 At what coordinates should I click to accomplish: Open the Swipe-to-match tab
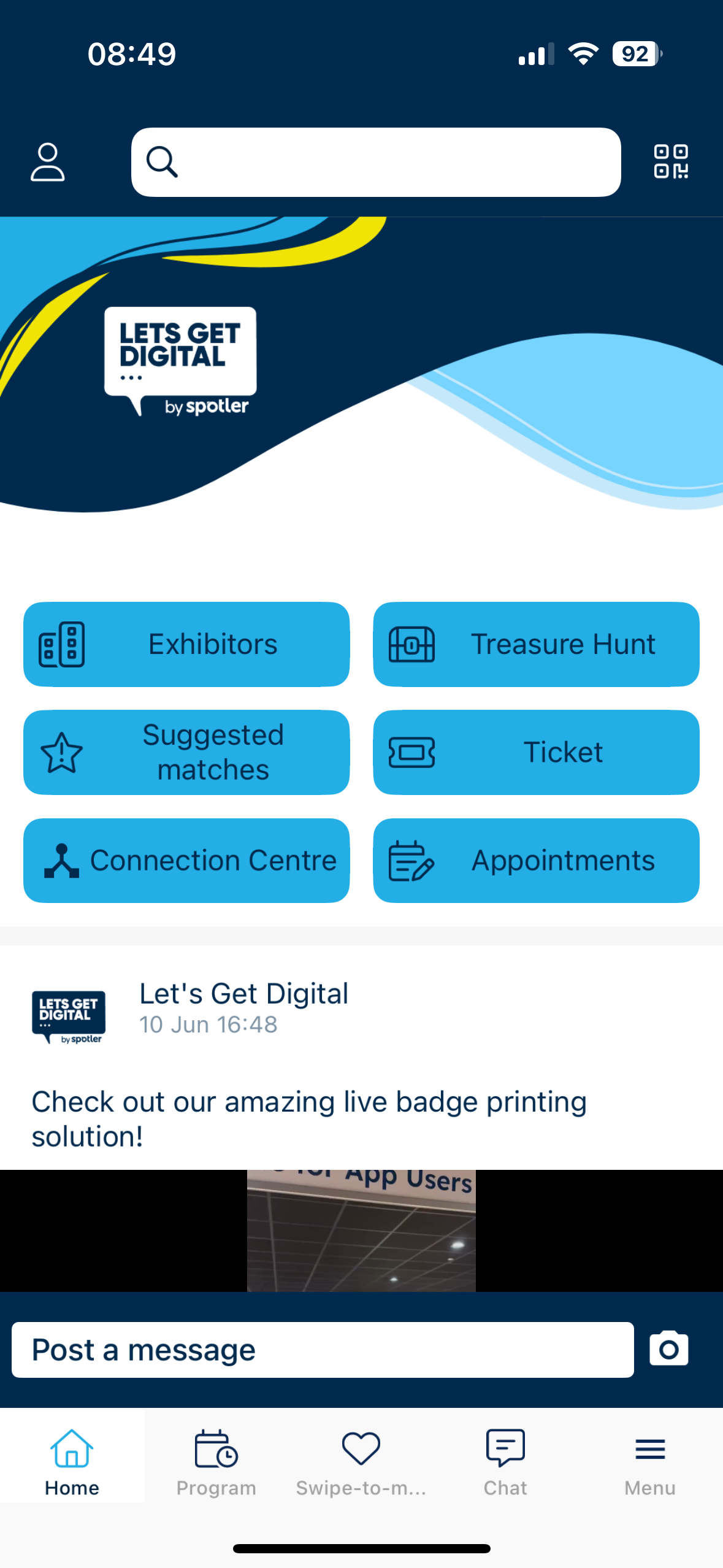point(361,1461)
